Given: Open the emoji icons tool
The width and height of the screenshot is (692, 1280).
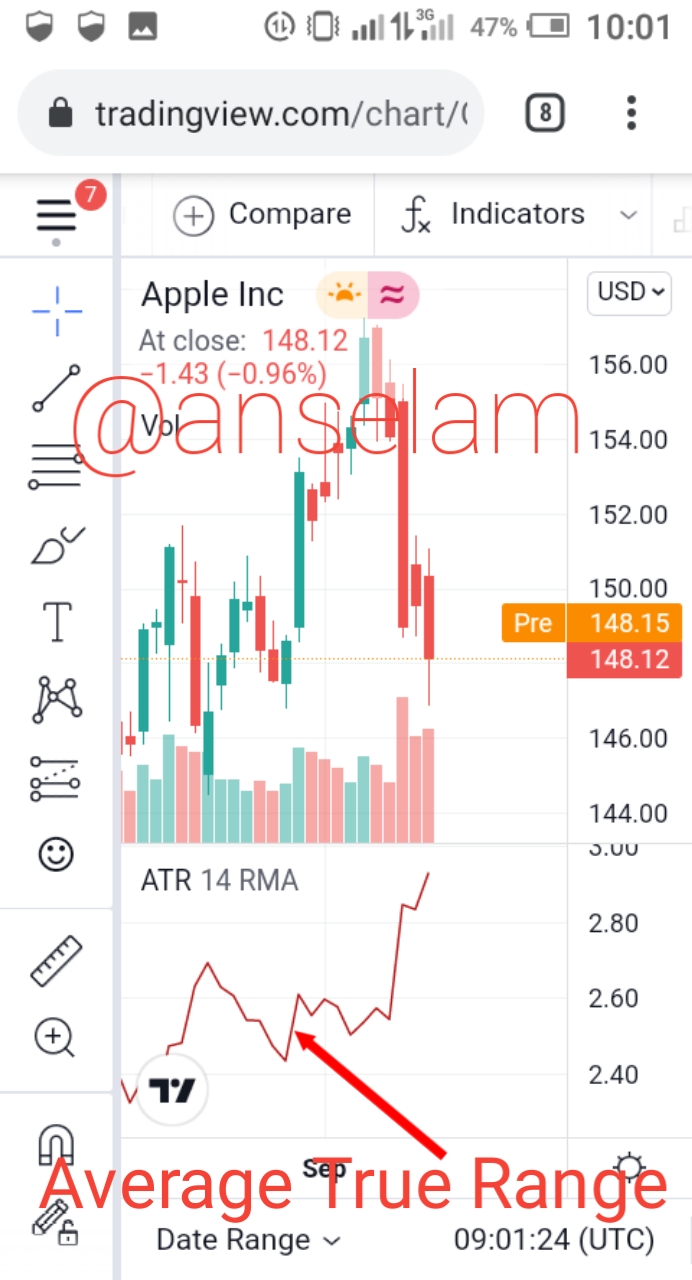Looking at the screenshot, I should 57,853.
